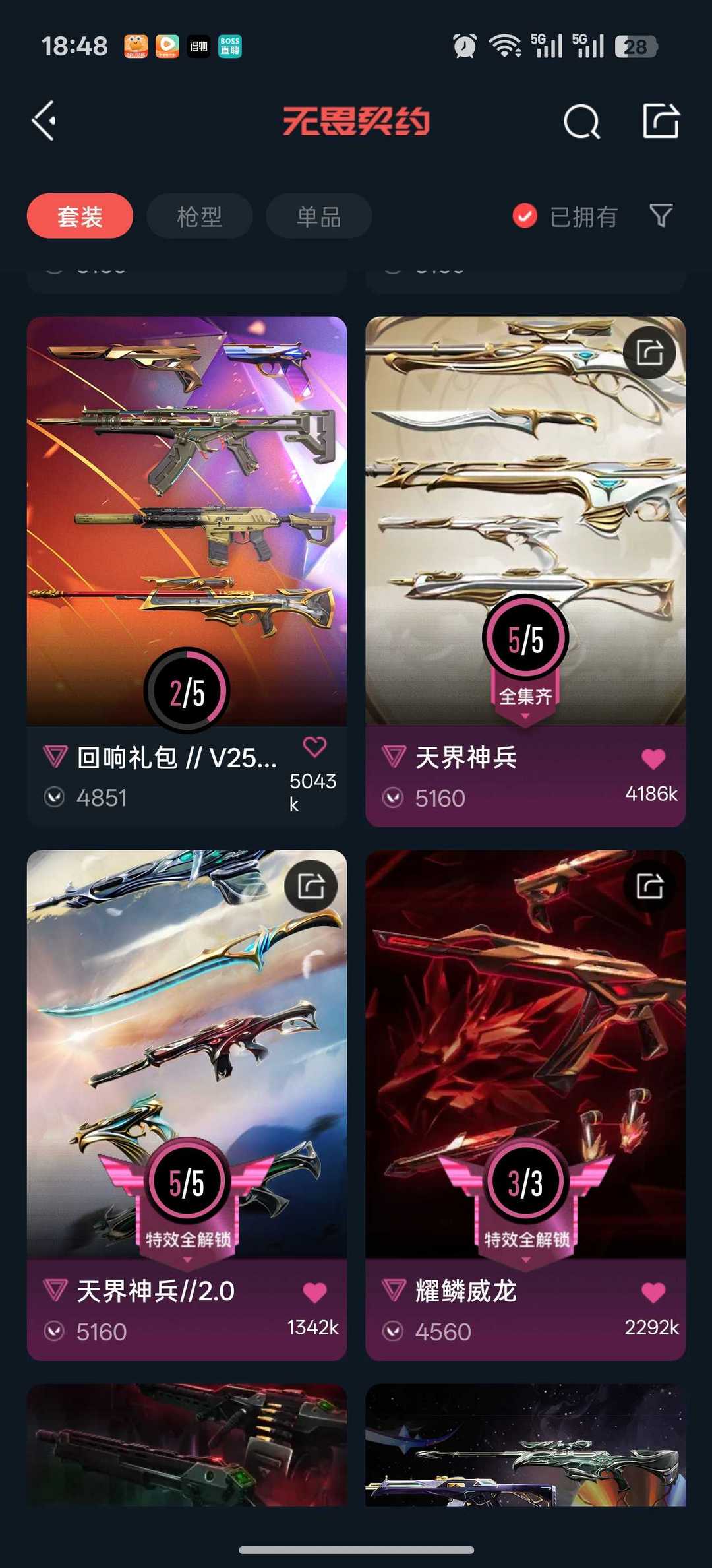Open the 天界神兵//2.0 bundle card
Screen dimensions: 712x1568
187,1105
